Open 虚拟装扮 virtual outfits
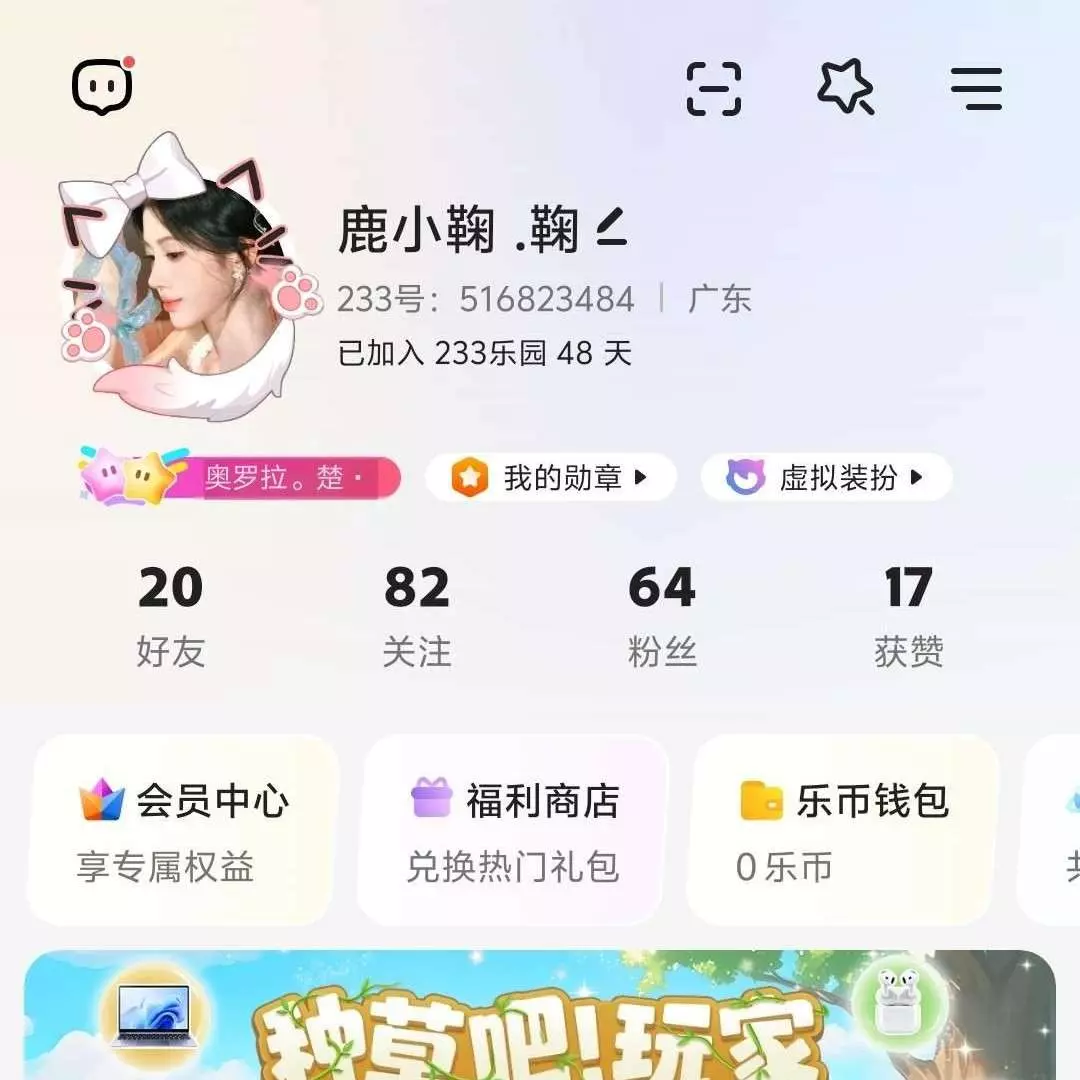The height and width of the screenshot is (1080, 1080). tap(826, 478)
